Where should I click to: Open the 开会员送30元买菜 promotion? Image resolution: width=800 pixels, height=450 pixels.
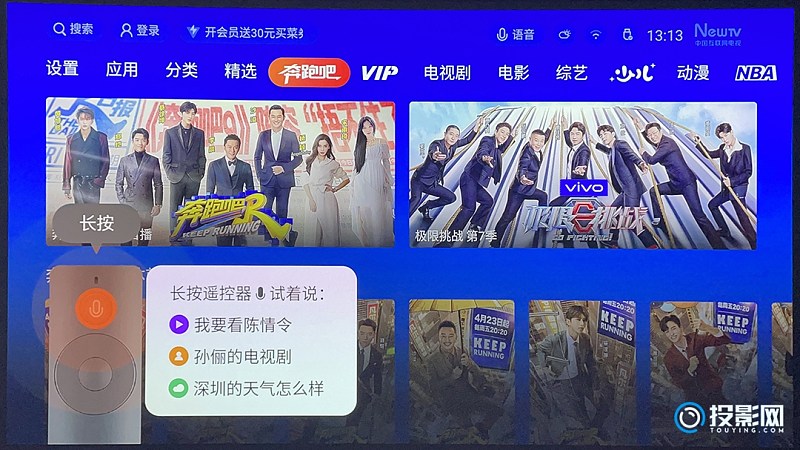coord(247,31)
